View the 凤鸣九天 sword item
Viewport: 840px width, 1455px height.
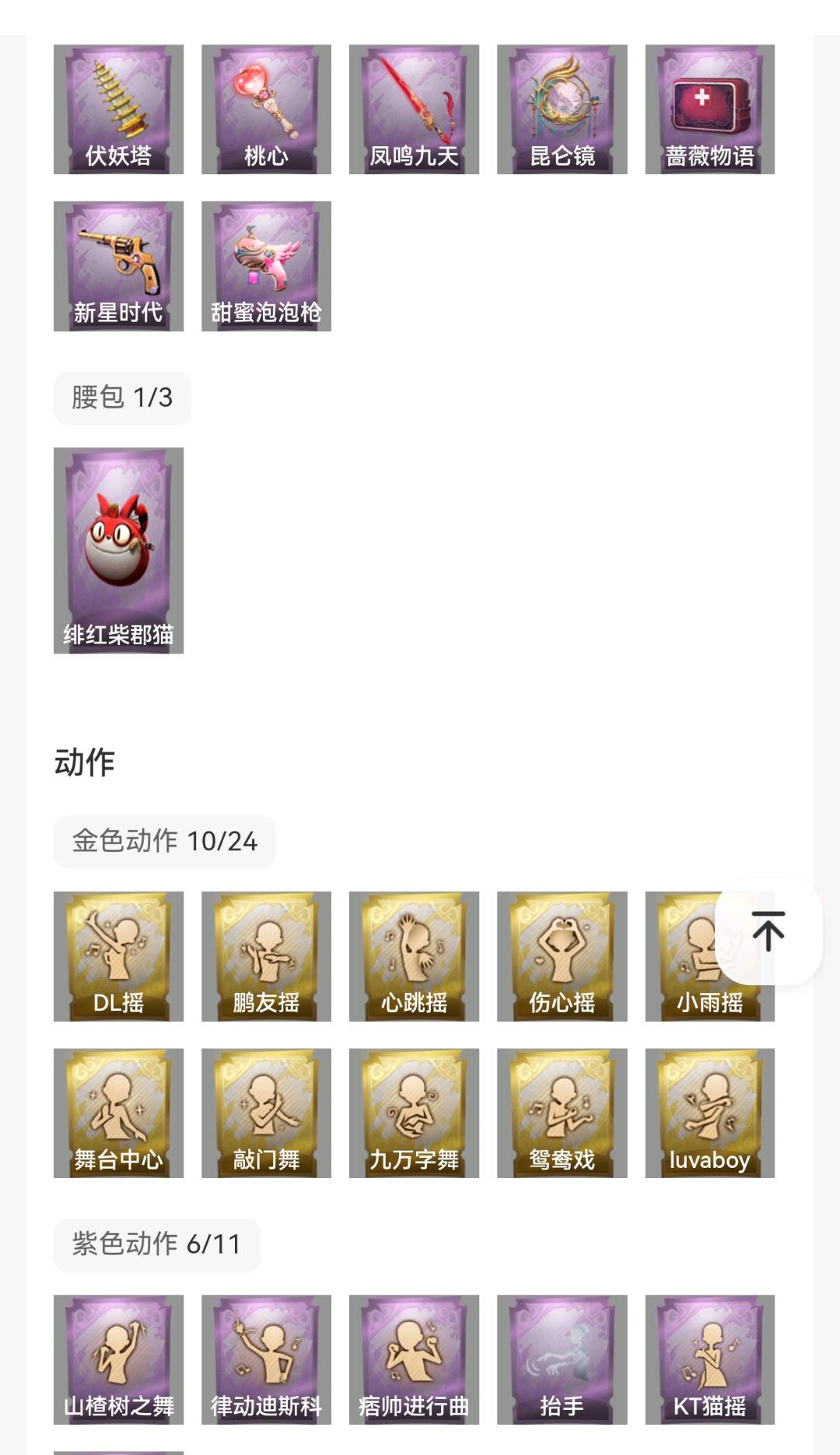point(414,109)
